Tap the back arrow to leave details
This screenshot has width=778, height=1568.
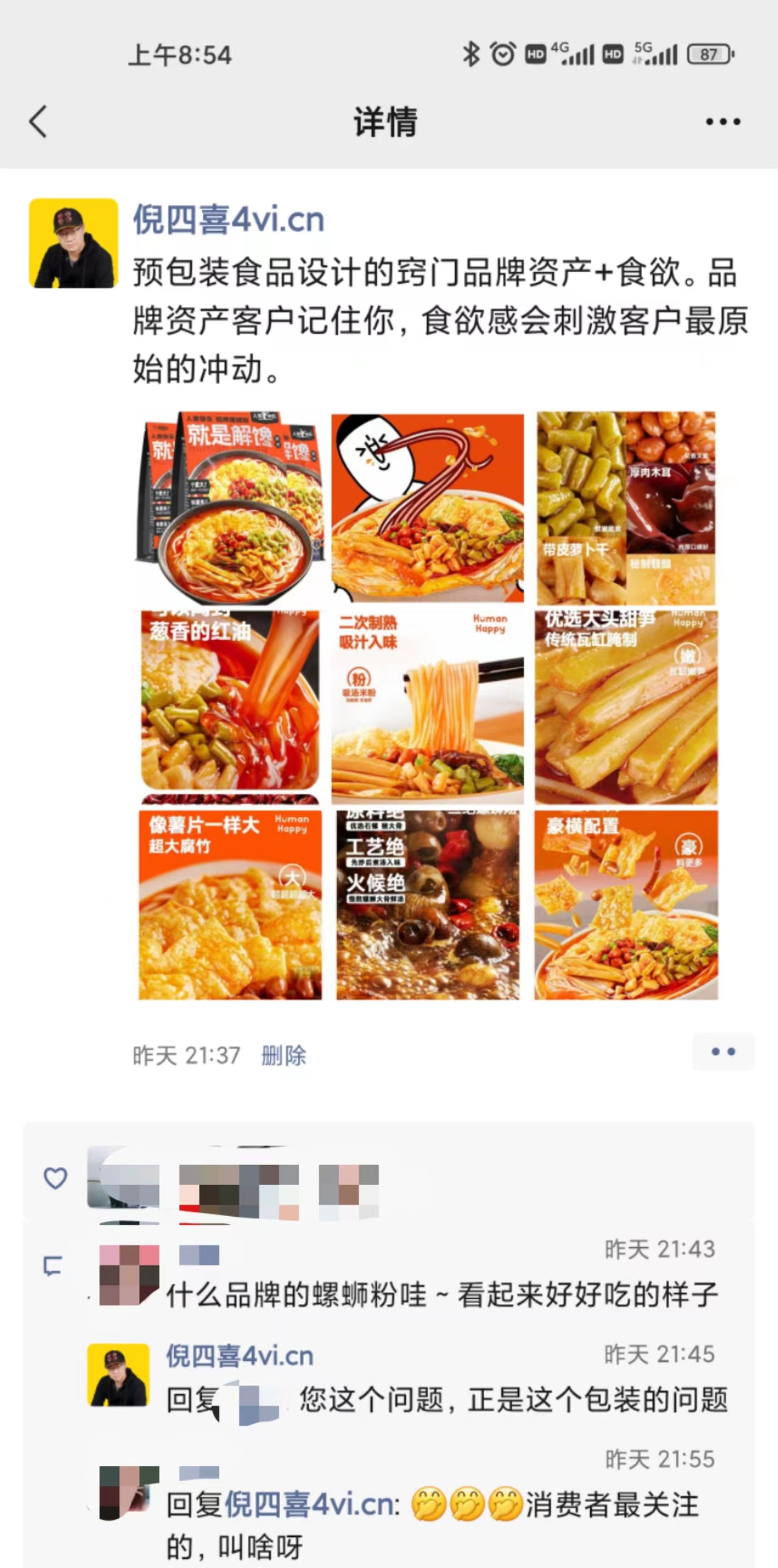38,122
